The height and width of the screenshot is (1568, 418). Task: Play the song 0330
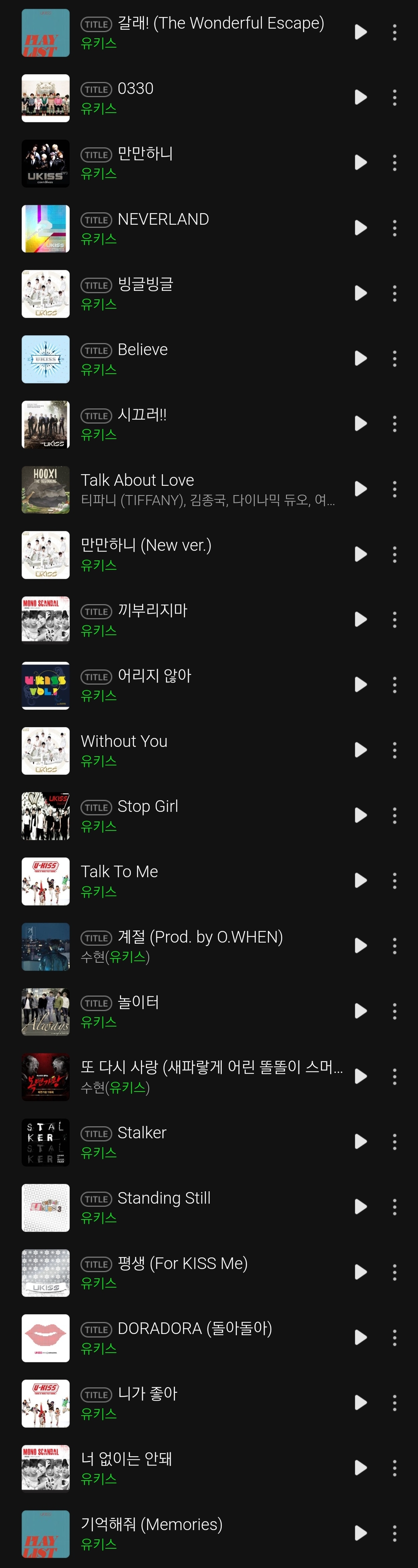click(361, 97)
